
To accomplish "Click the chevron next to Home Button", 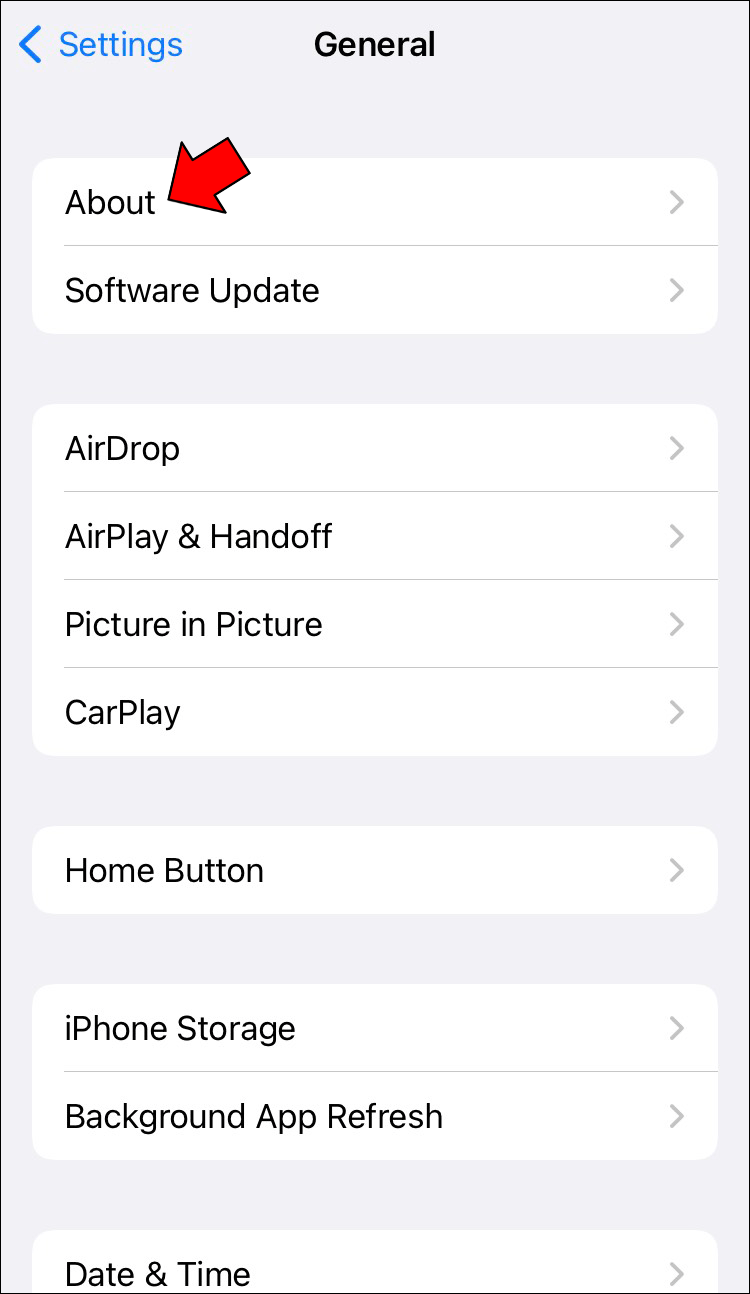I will point(677,870).
